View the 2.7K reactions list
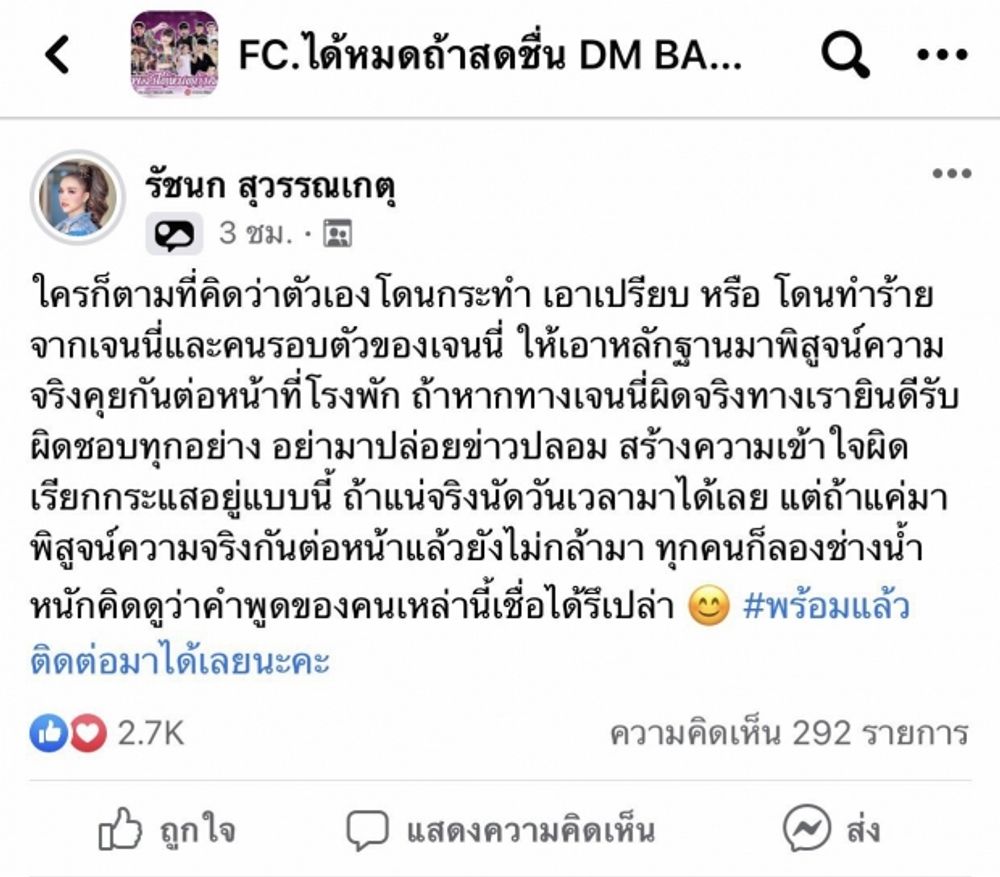The image size is (1000, 877). [108, 734]
